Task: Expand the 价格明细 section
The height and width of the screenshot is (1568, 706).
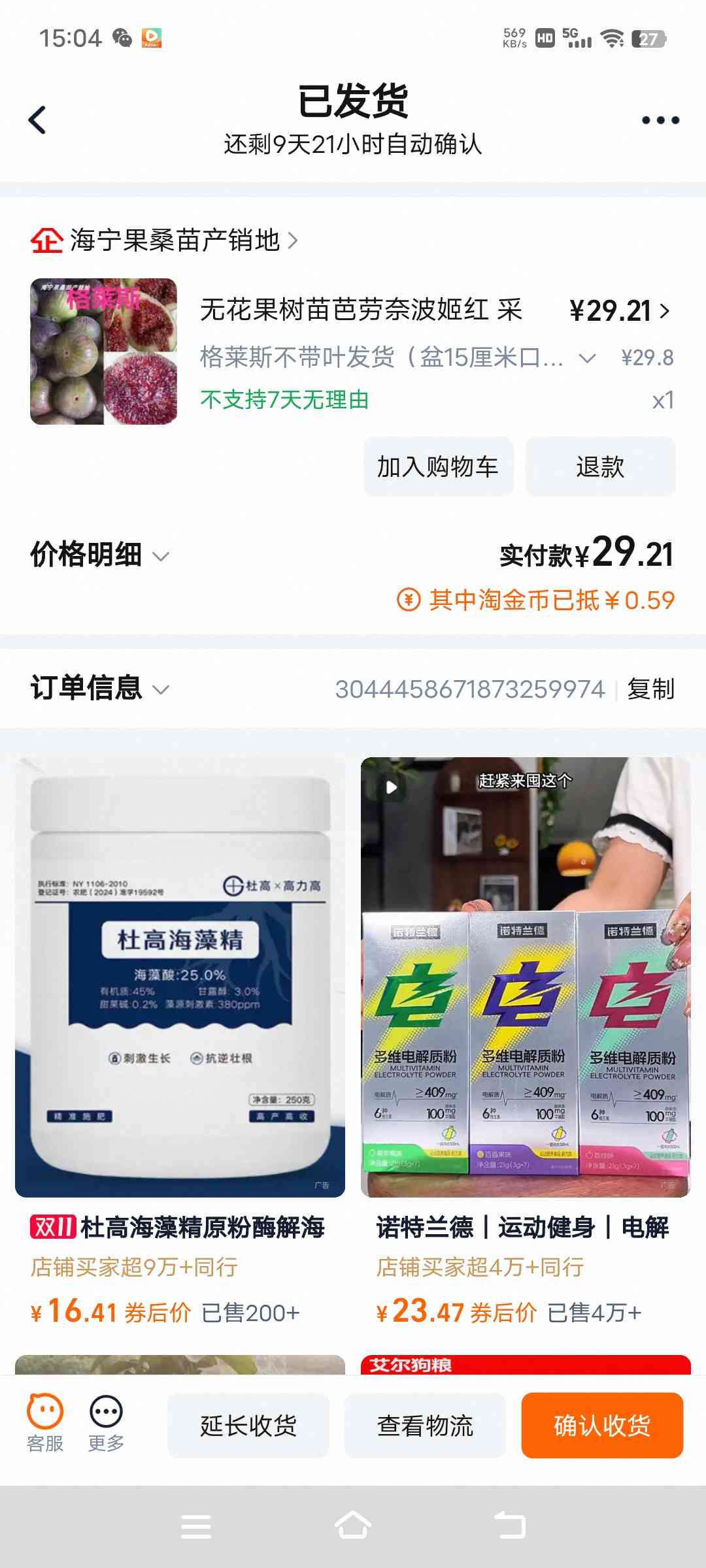Action: coord(99,555)
